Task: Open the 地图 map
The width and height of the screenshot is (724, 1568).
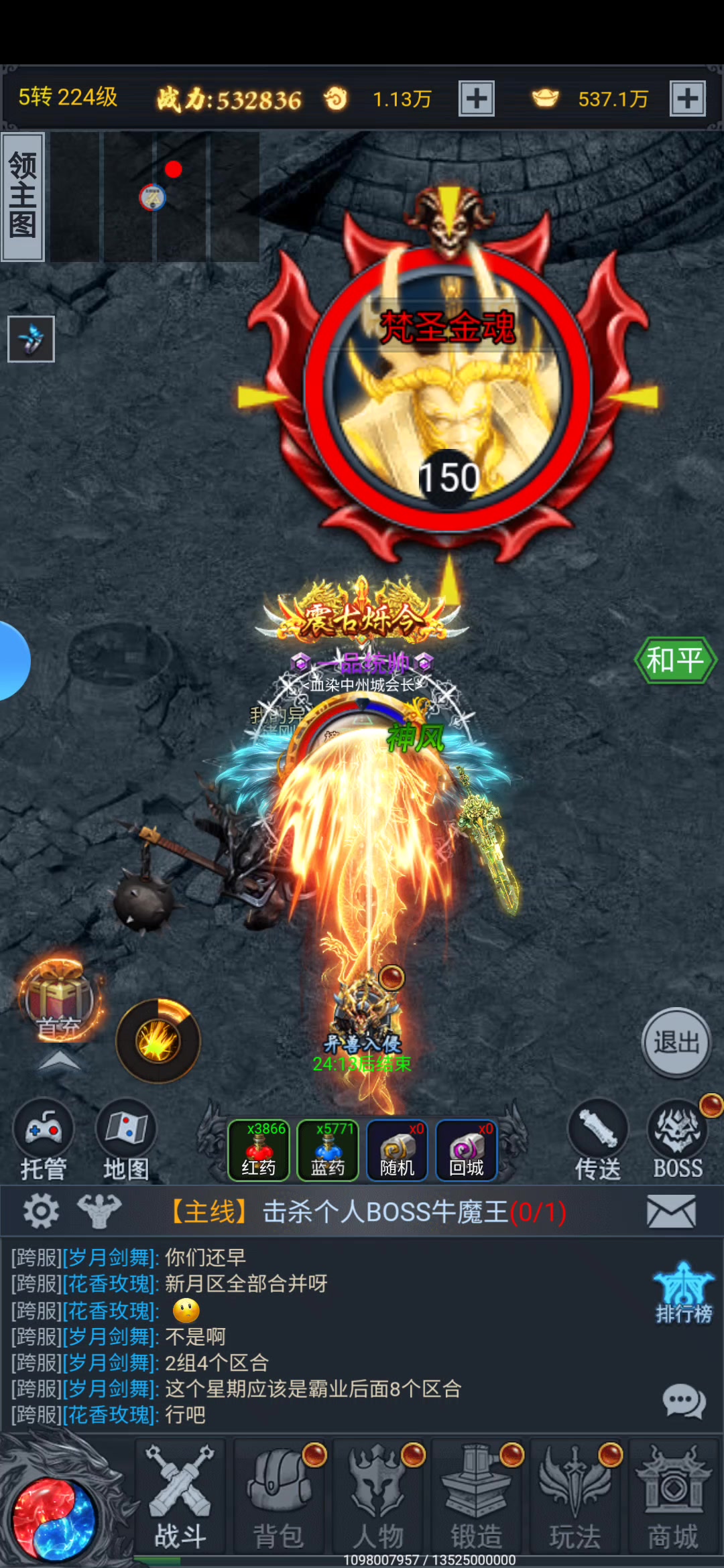Action: (x=126, y=1140)
